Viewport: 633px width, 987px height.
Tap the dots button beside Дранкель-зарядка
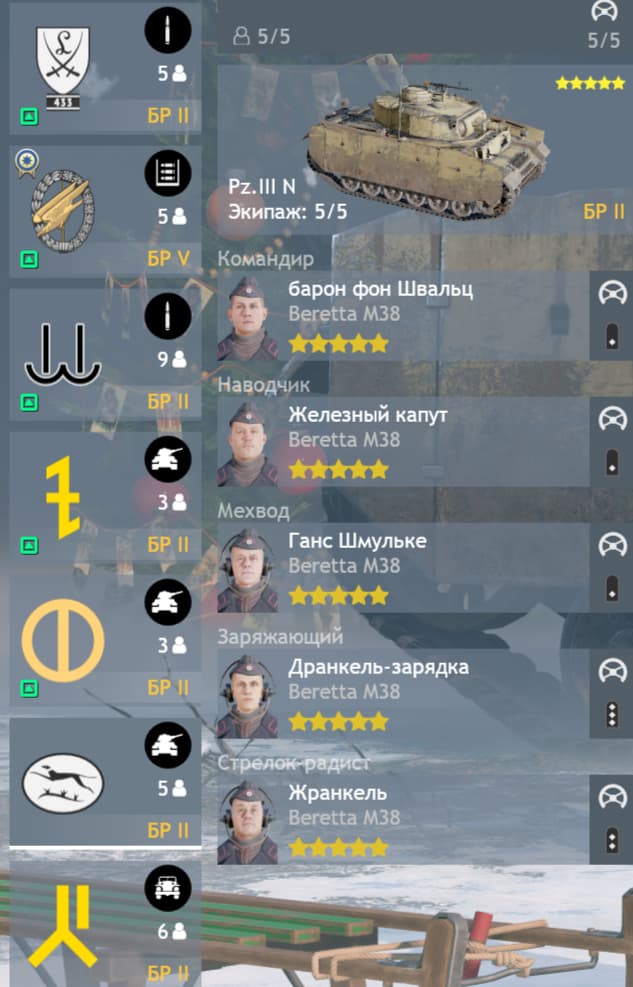pos(611,715)
